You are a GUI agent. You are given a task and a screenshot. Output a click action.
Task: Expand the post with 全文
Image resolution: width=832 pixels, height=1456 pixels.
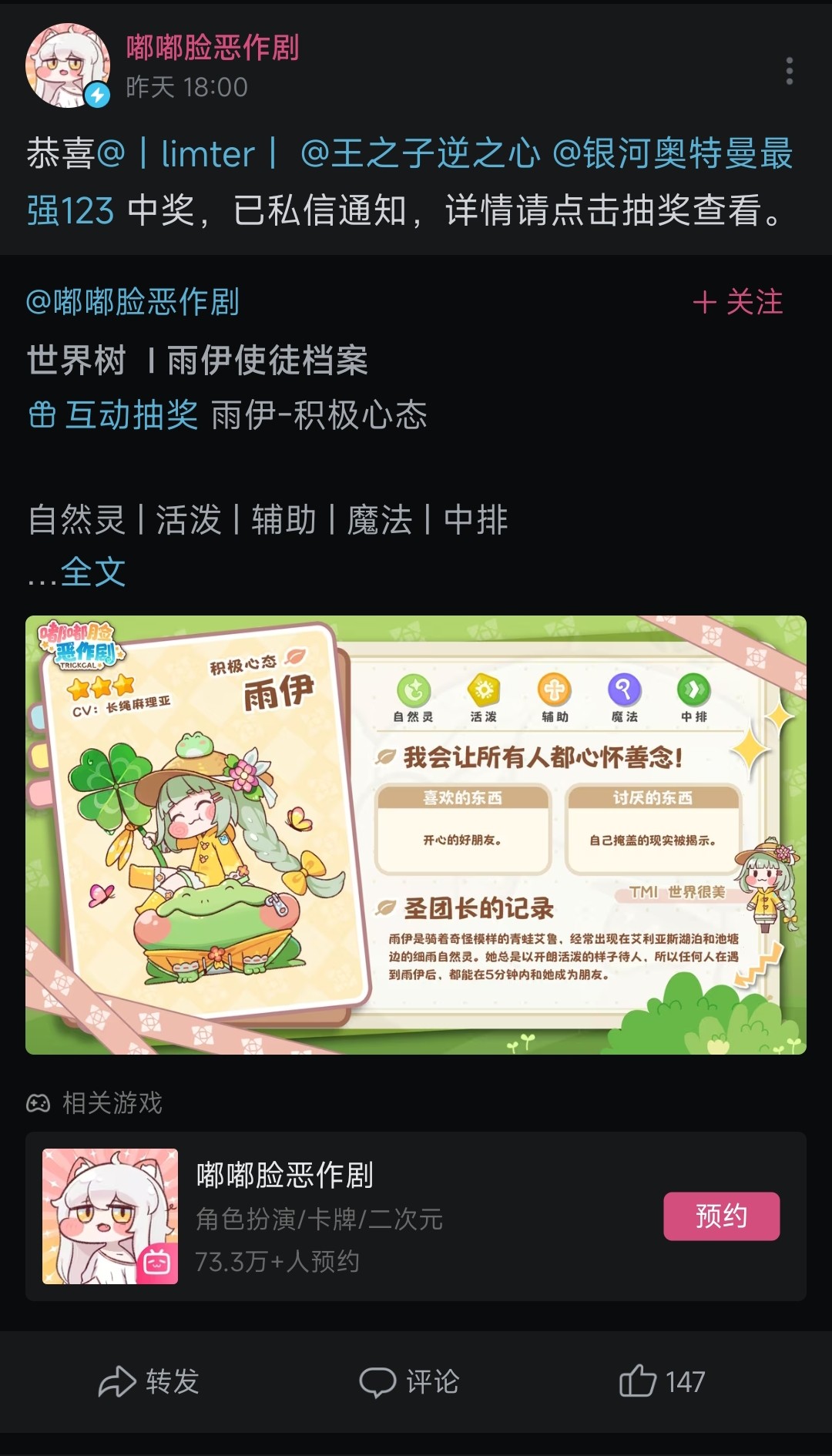93,572
